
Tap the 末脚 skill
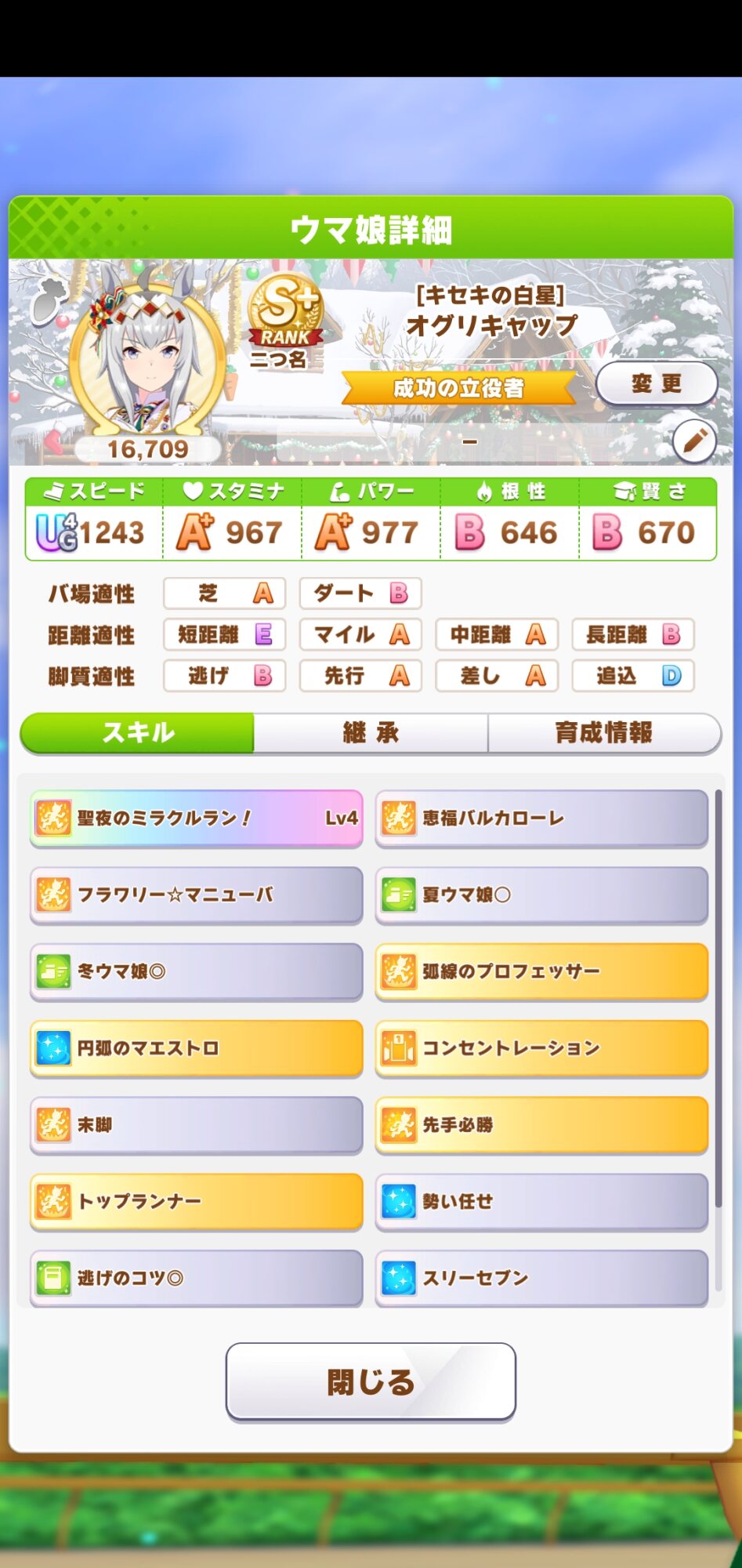click(196, 1125)
